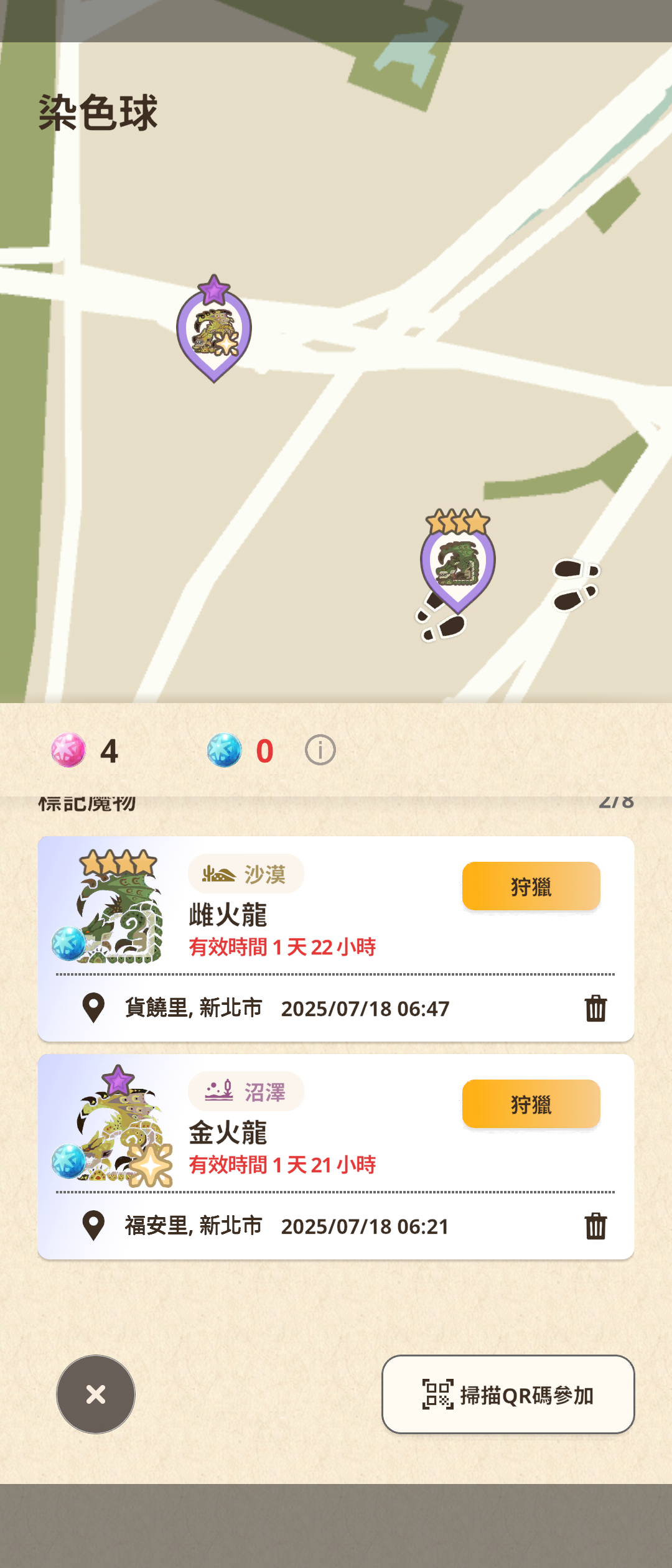The width and height of the screenshot is (672, 1568).
Task: Start the hunt for 金火龍
Action: click(531, 1104)
